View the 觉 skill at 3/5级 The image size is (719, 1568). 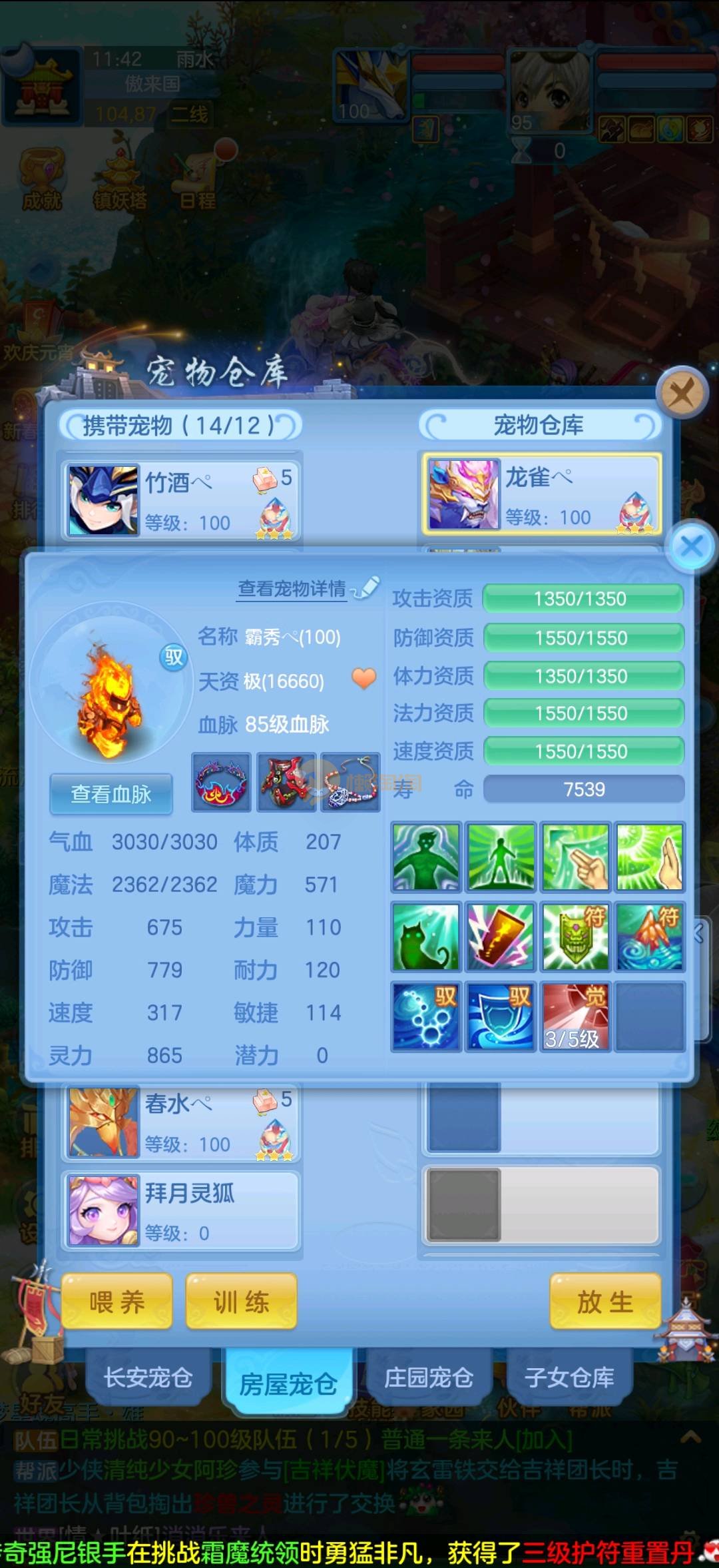[575, 1016]
